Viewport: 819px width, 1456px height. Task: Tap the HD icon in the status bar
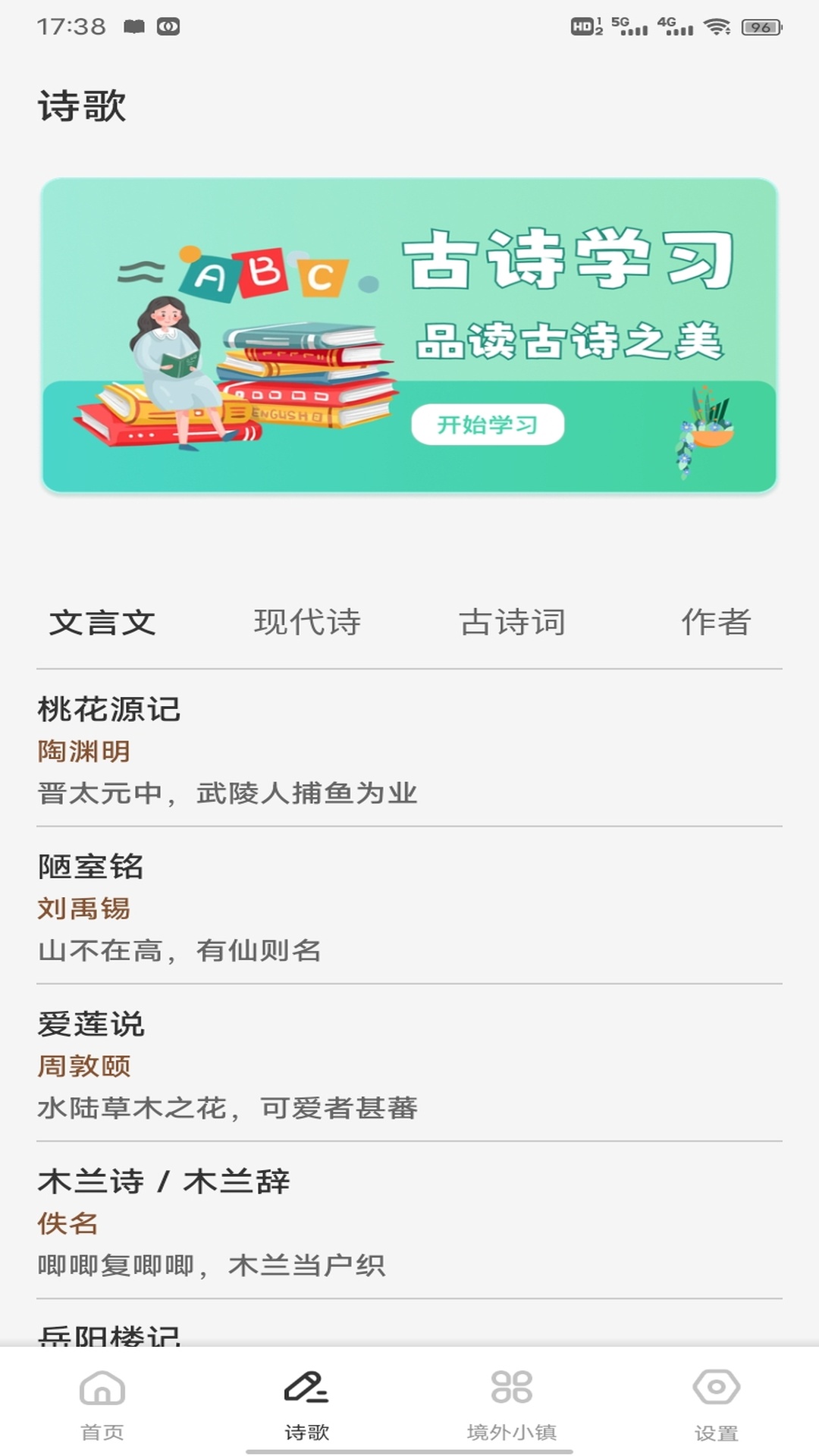coord(582,25)
